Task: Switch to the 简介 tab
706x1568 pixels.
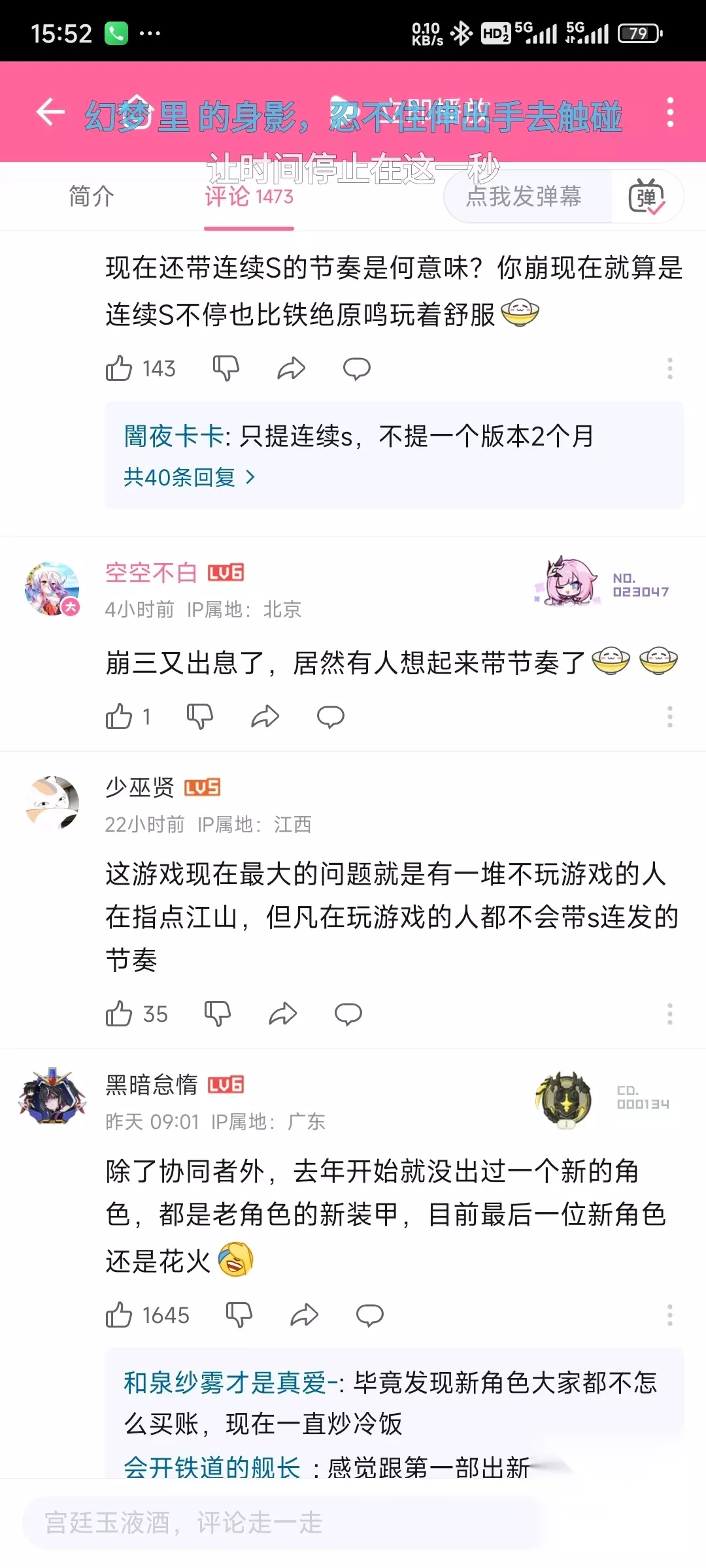Action: pyautogui.click(x=92, y=196)
